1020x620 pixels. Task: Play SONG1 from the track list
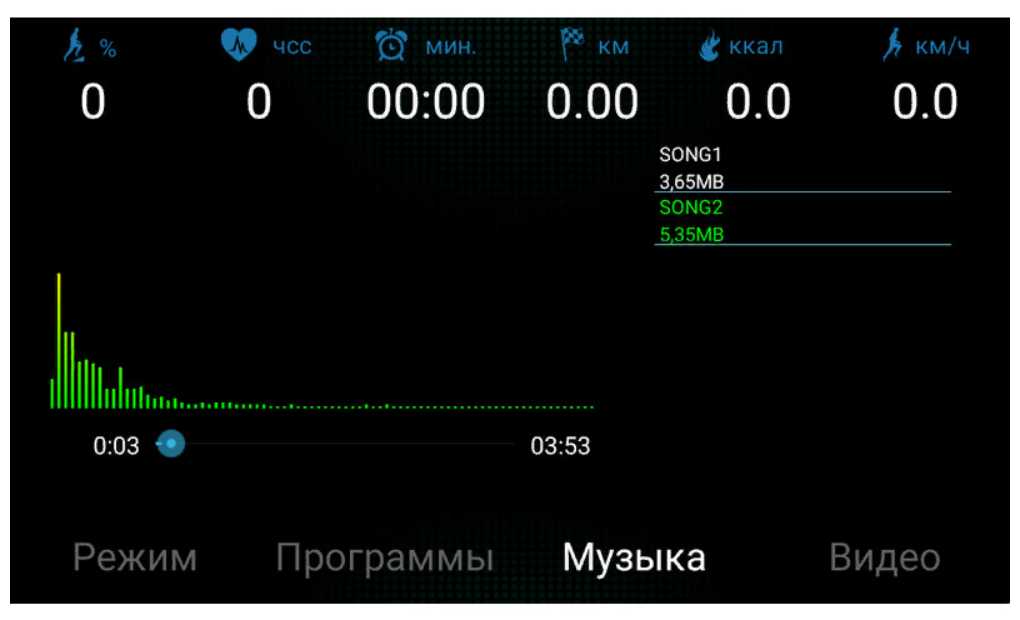point(800,168)
